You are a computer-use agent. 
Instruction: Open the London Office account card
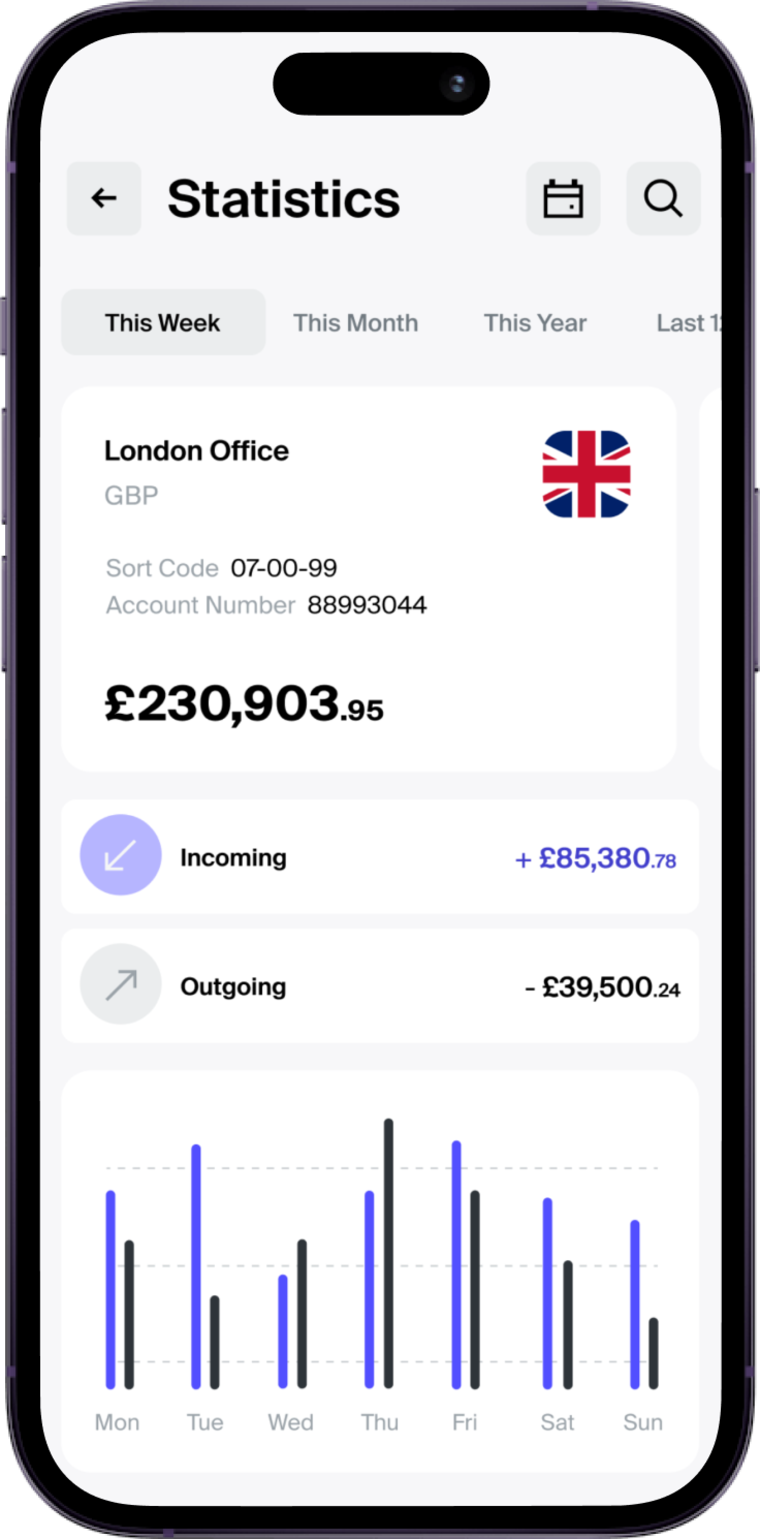[368, 578]
